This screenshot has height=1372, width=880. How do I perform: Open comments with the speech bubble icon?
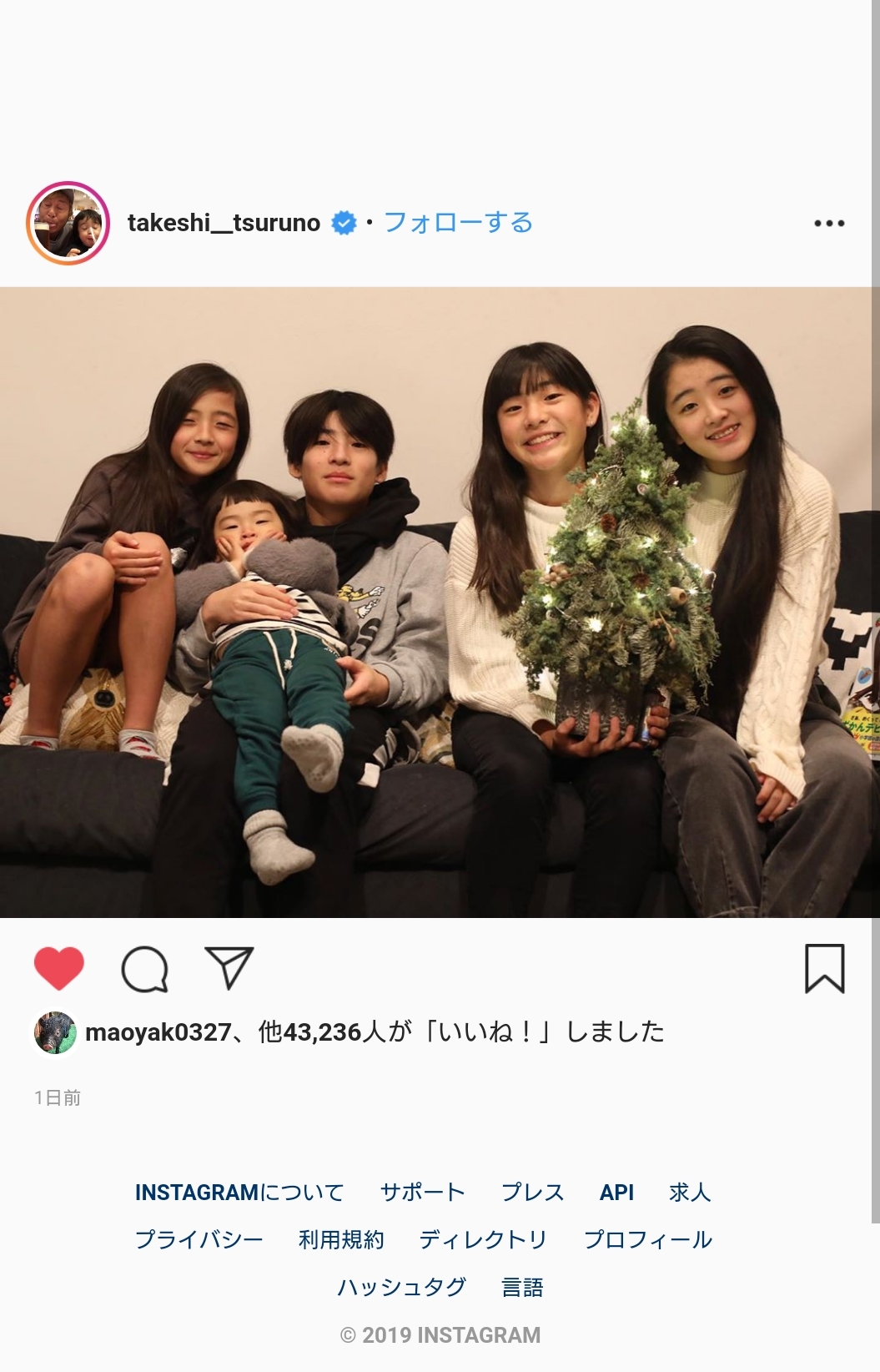pyautogui.click(x=144, y=969)
